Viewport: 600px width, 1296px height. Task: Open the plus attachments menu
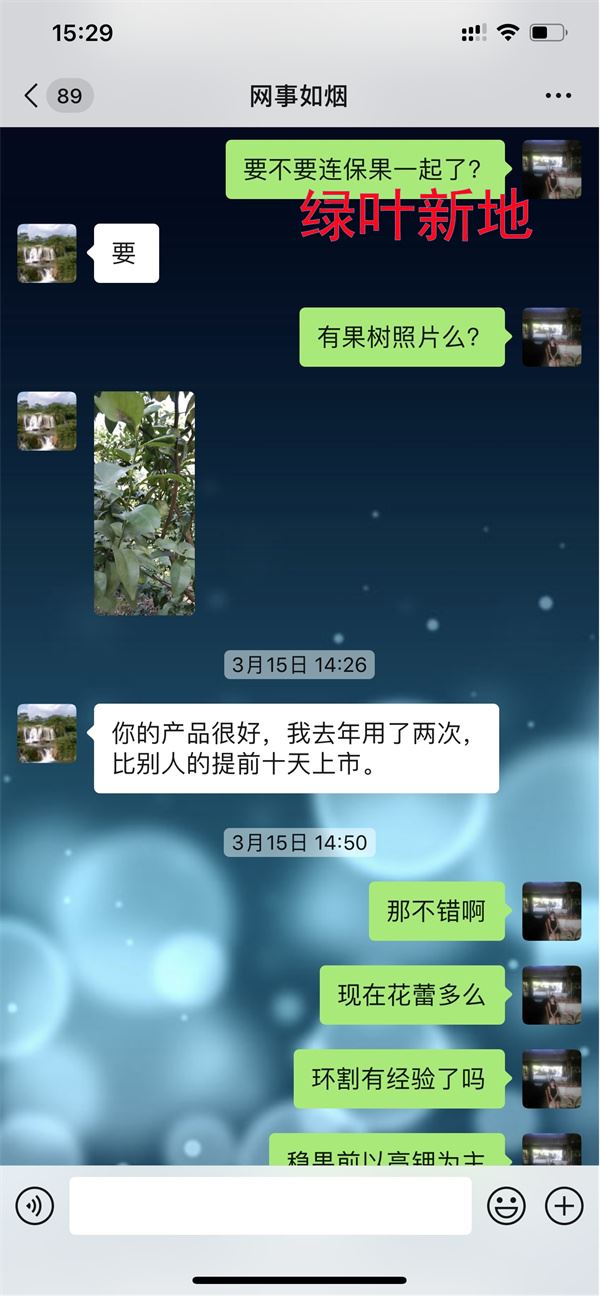pyautogui.click(x=564, y=1206)
